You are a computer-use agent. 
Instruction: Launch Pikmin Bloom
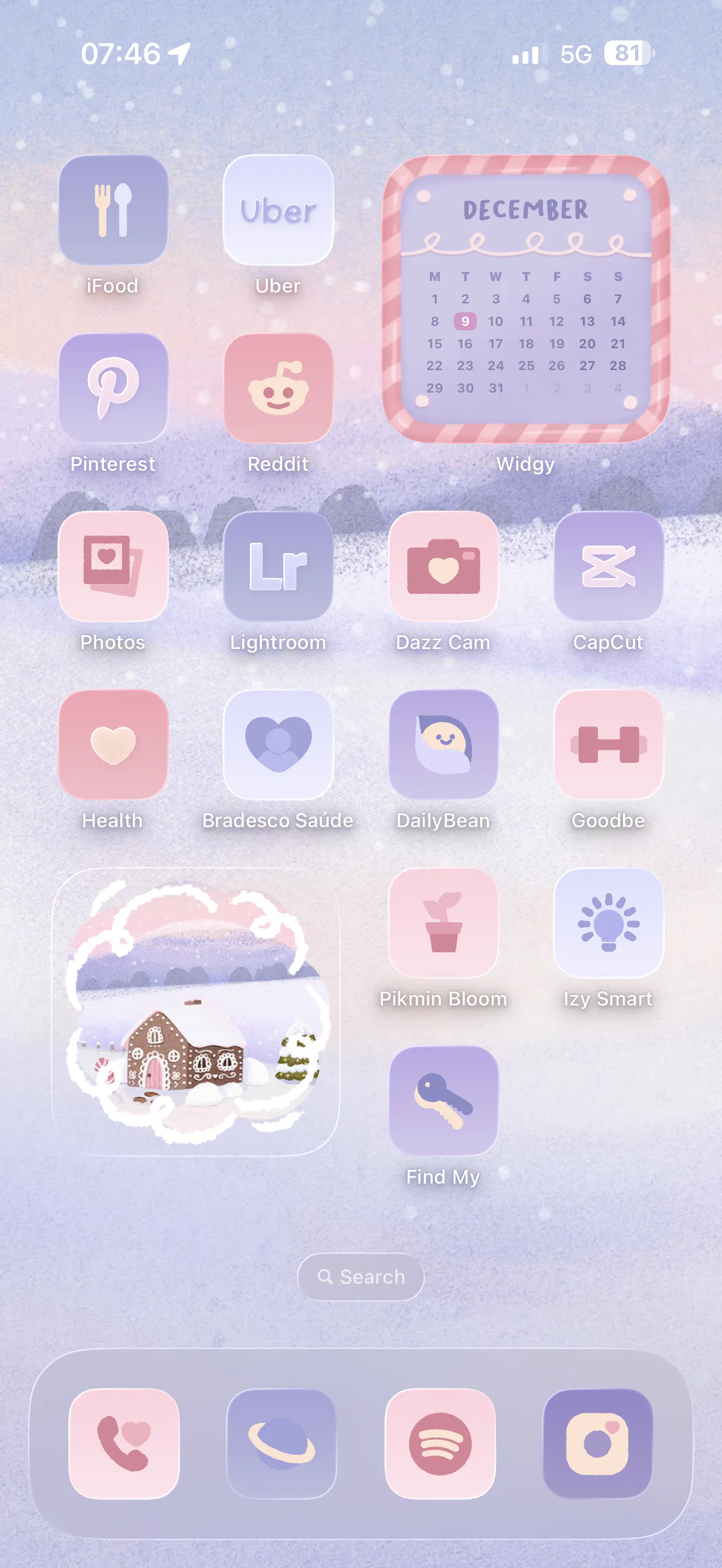tap(443, 922)
